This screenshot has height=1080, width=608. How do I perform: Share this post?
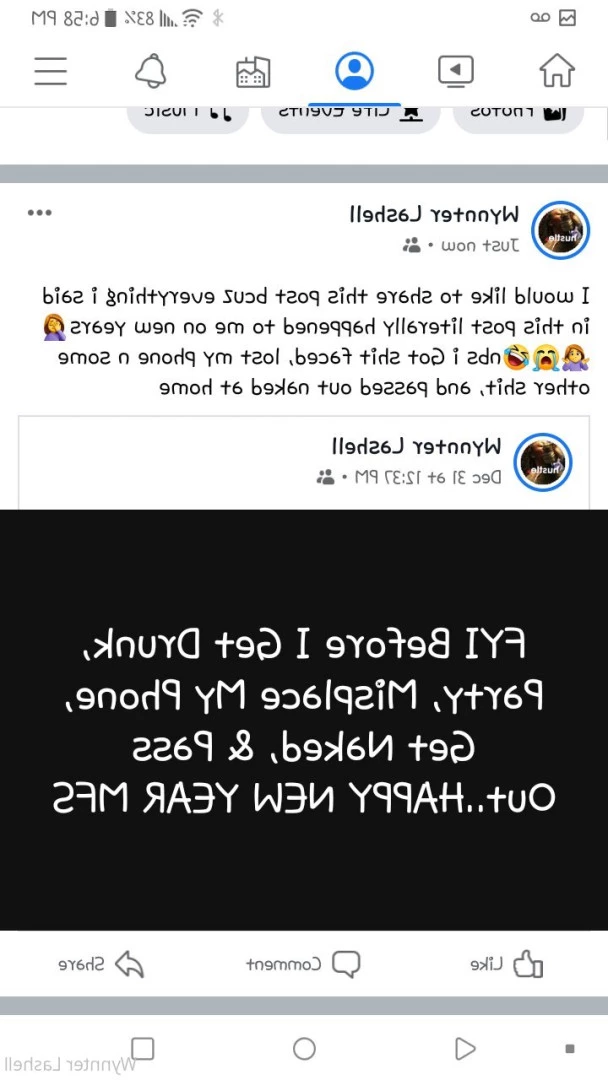(x=101, y=964)
